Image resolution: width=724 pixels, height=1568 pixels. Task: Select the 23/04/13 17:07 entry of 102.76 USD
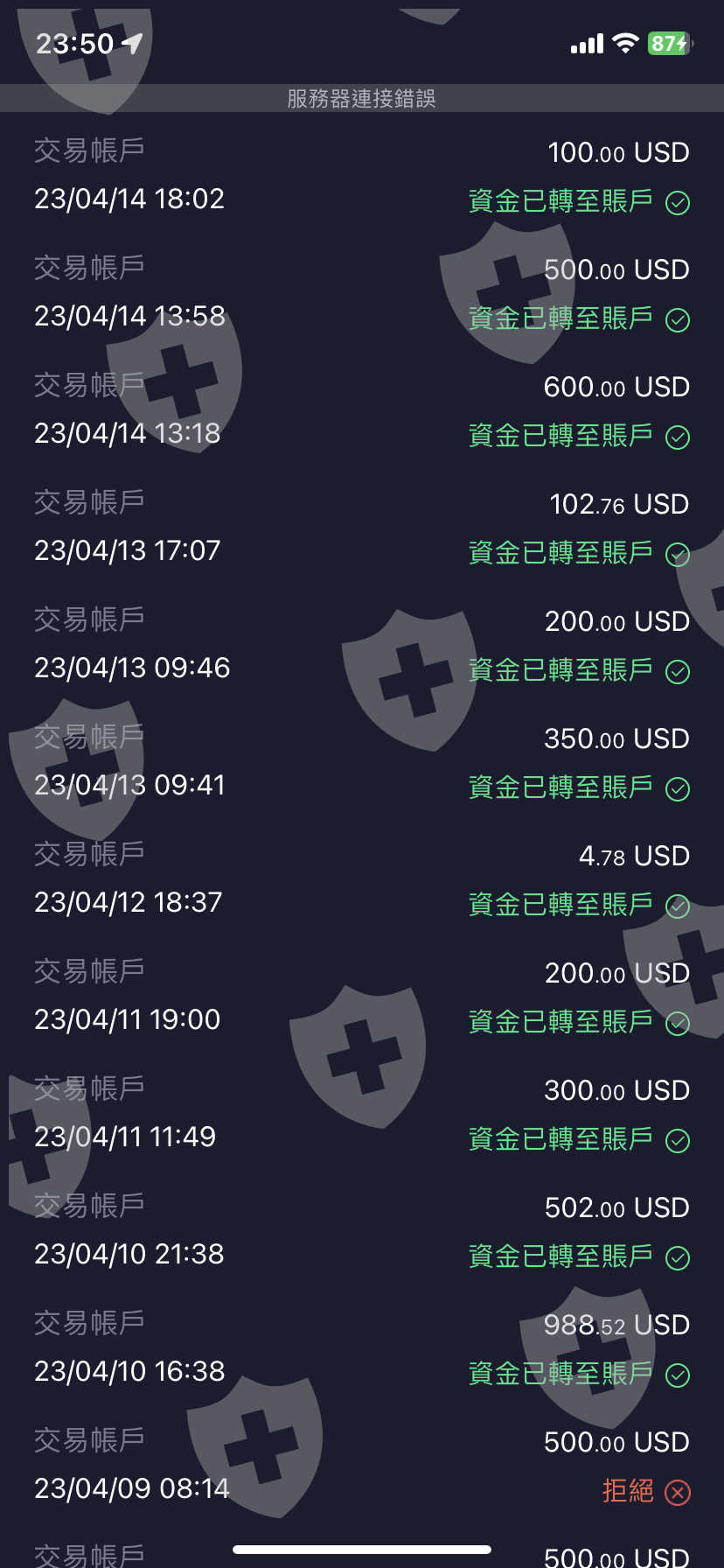click(362, 528)
